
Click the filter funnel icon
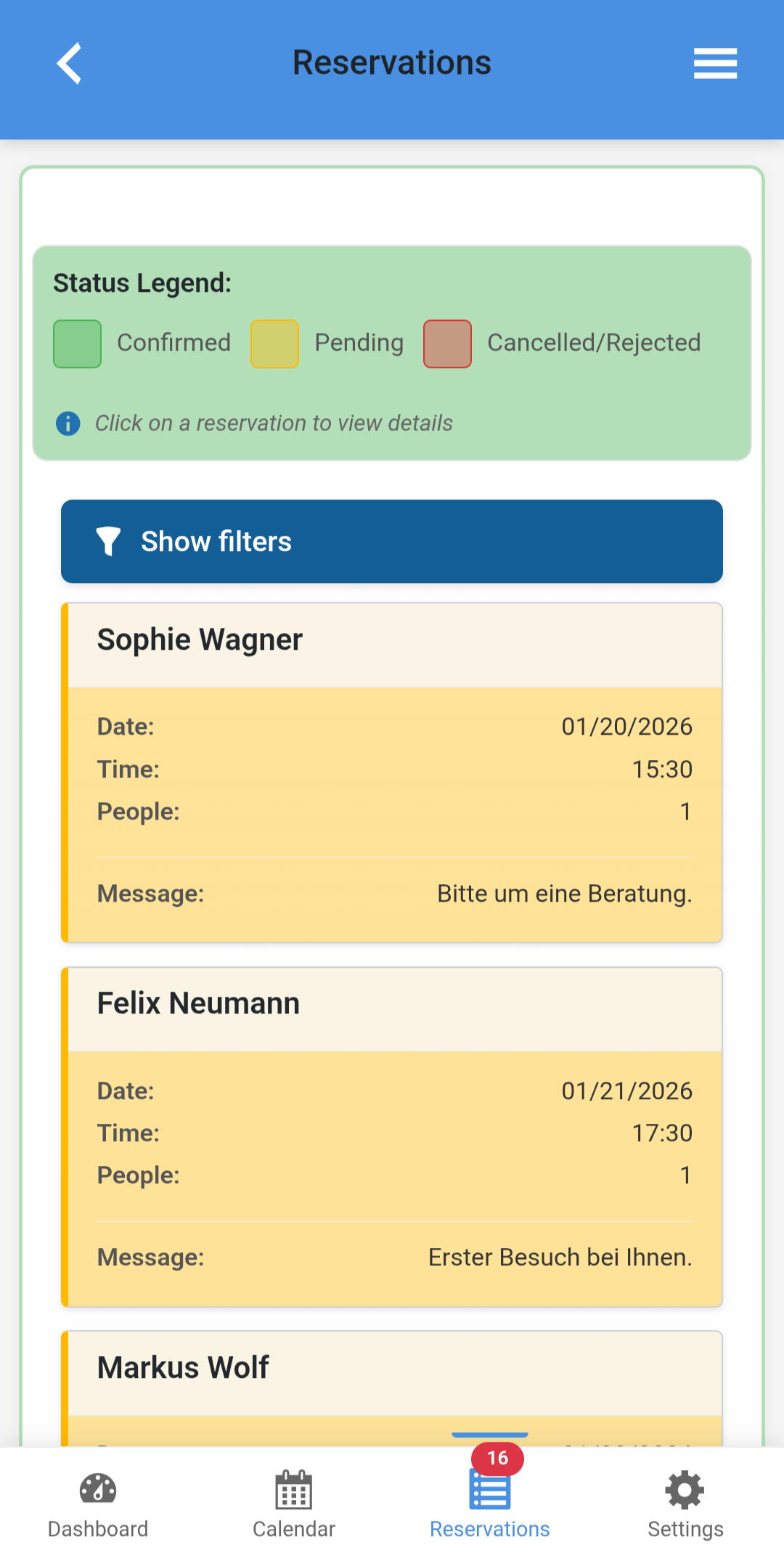107,542
